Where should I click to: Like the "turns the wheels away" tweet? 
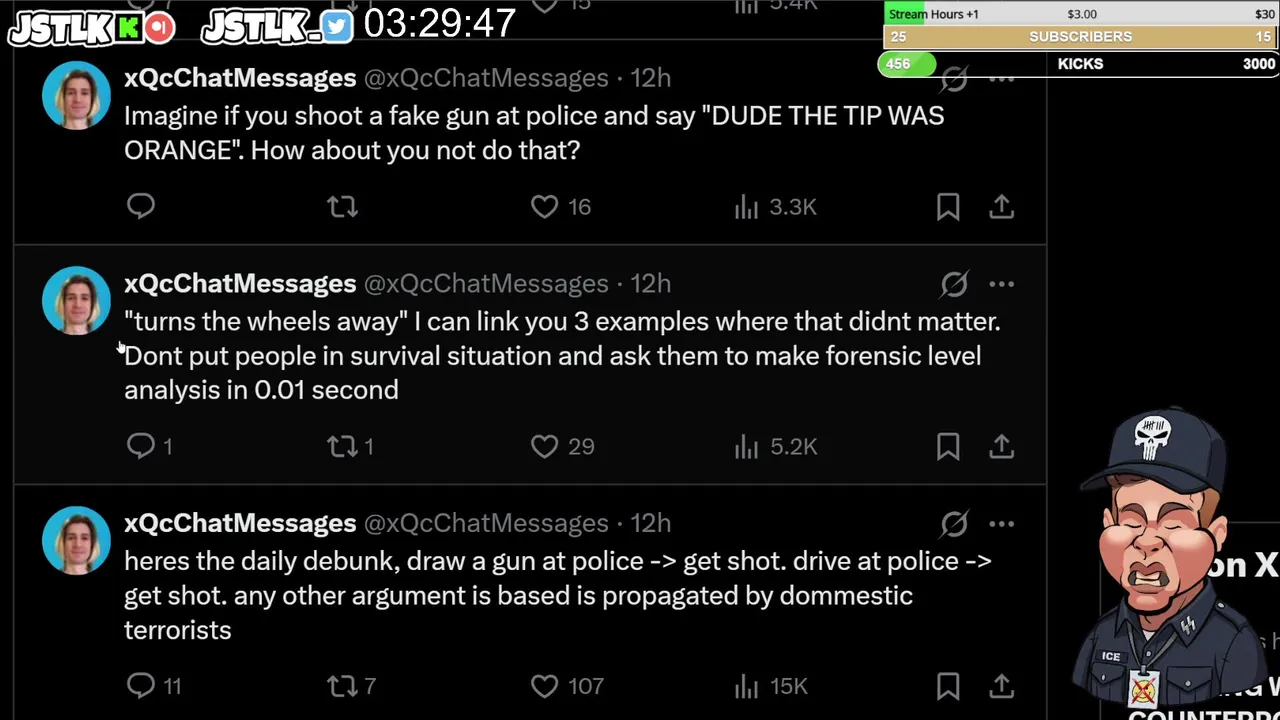562,446
